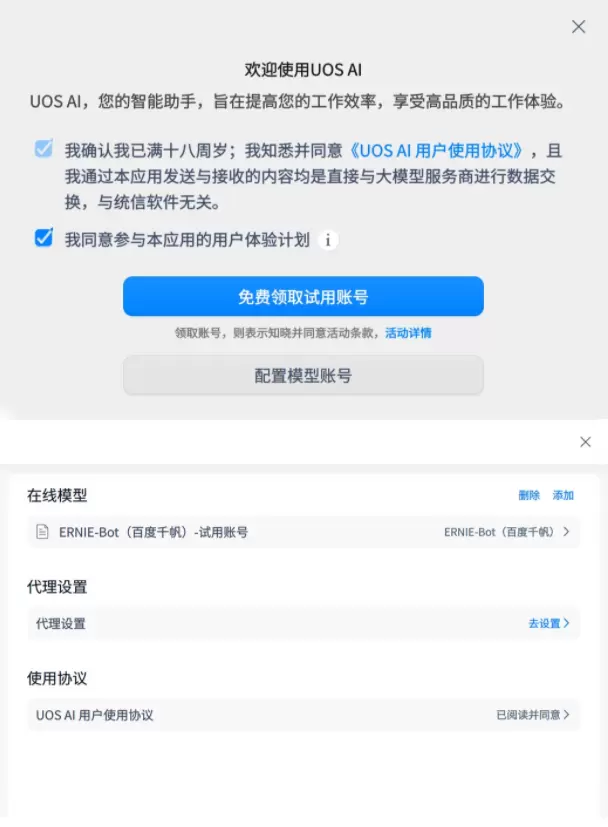Image resolution: width=608 pixels, height=827 pixels.
Task: Open the 《UOS AI 用户使用协议》 link
Action: coord(437,151)
